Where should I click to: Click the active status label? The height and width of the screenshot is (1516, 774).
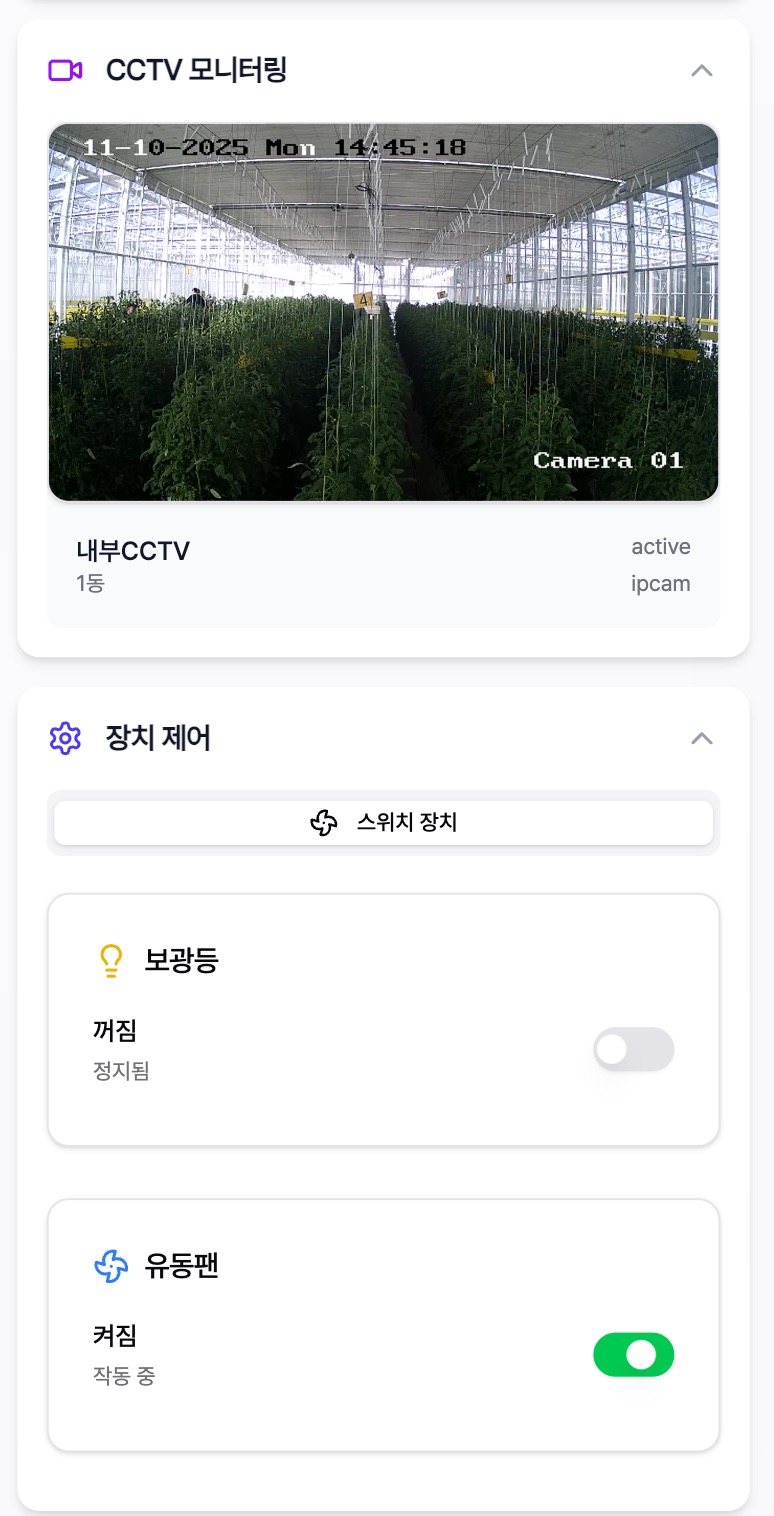point(660,546)
